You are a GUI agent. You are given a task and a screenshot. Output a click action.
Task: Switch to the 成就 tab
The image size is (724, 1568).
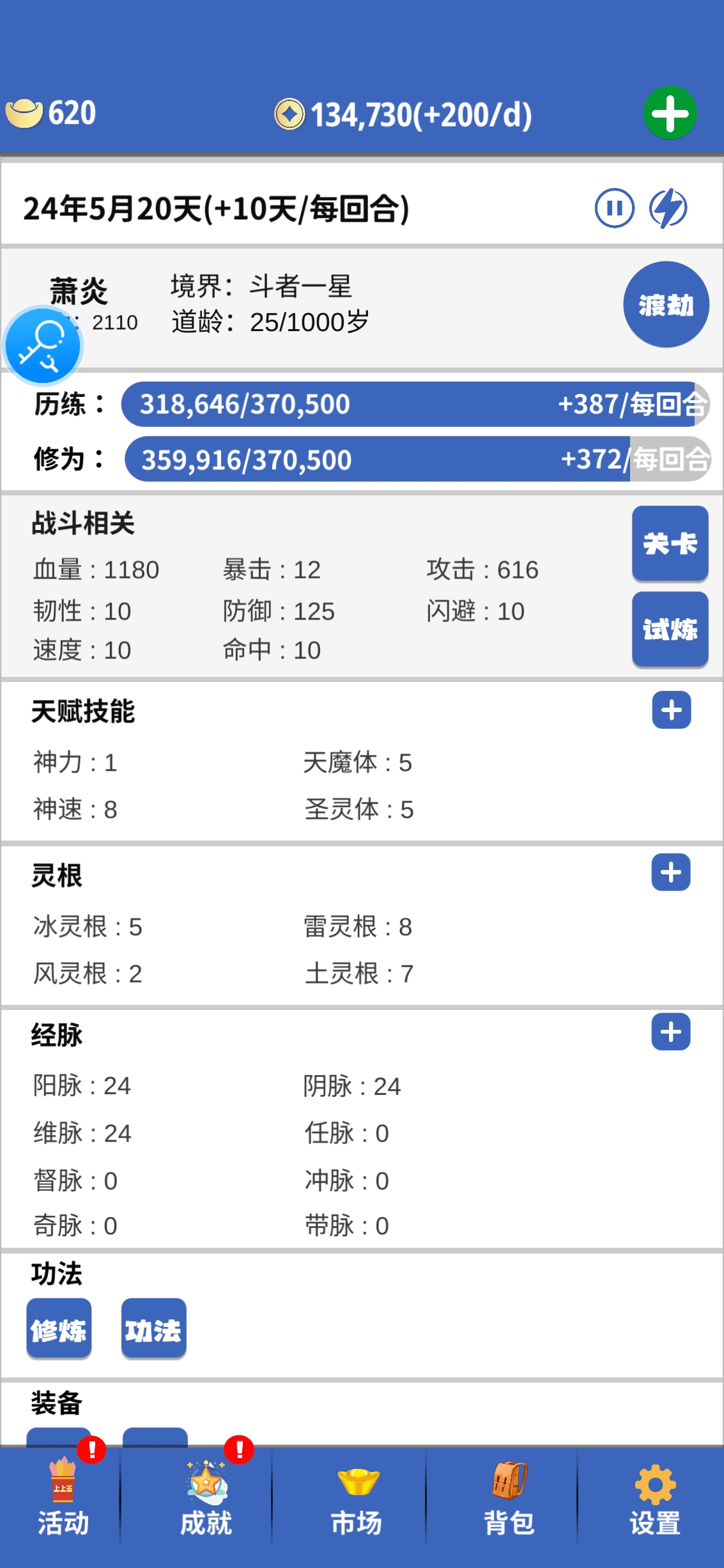(206, 1502)
